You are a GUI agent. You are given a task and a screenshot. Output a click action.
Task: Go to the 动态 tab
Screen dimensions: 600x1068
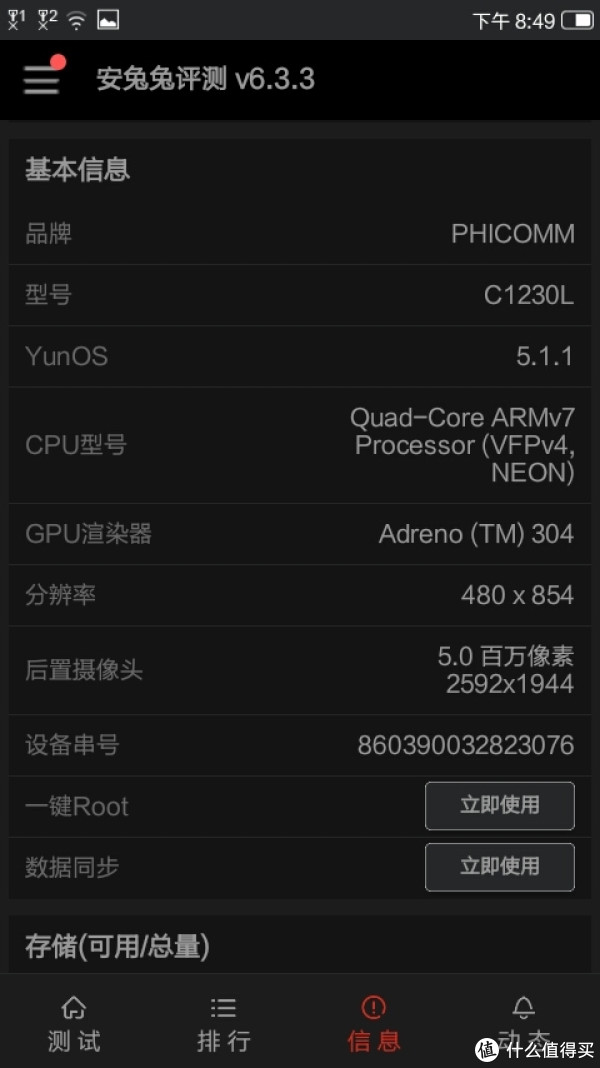coord(523,1023)
